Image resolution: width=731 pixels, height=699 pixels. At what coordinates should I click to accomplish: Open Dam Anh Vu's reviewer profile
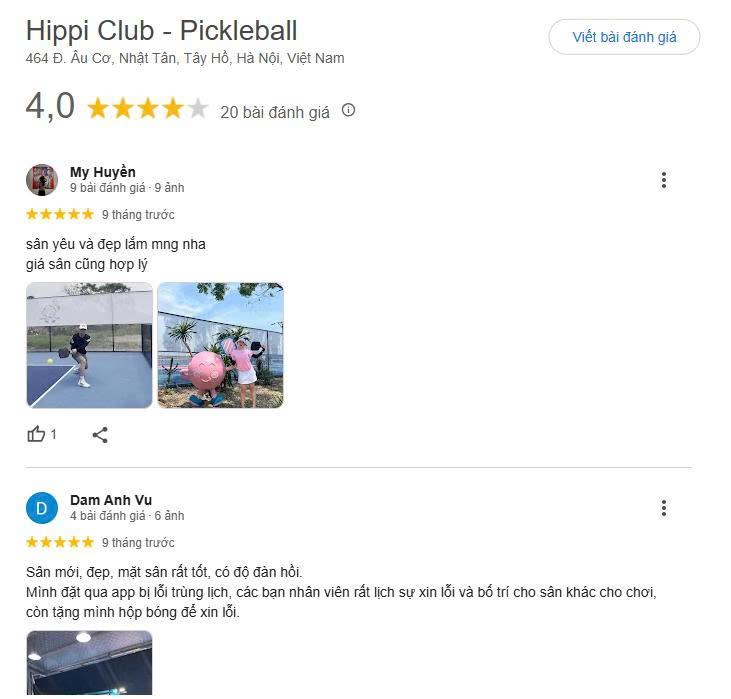pos(110,500)
